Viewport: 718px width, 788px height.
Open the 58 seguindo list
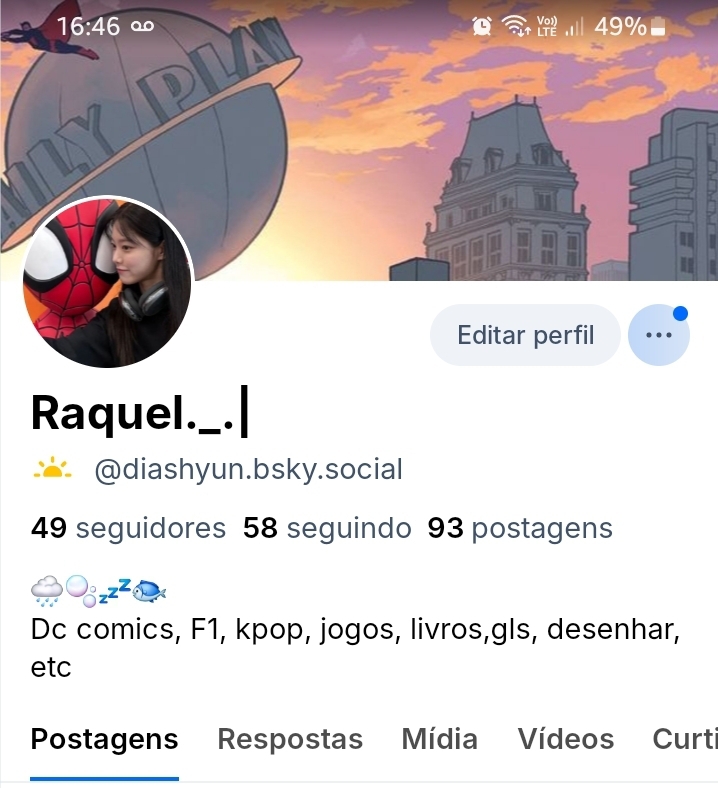coord(327,528)
